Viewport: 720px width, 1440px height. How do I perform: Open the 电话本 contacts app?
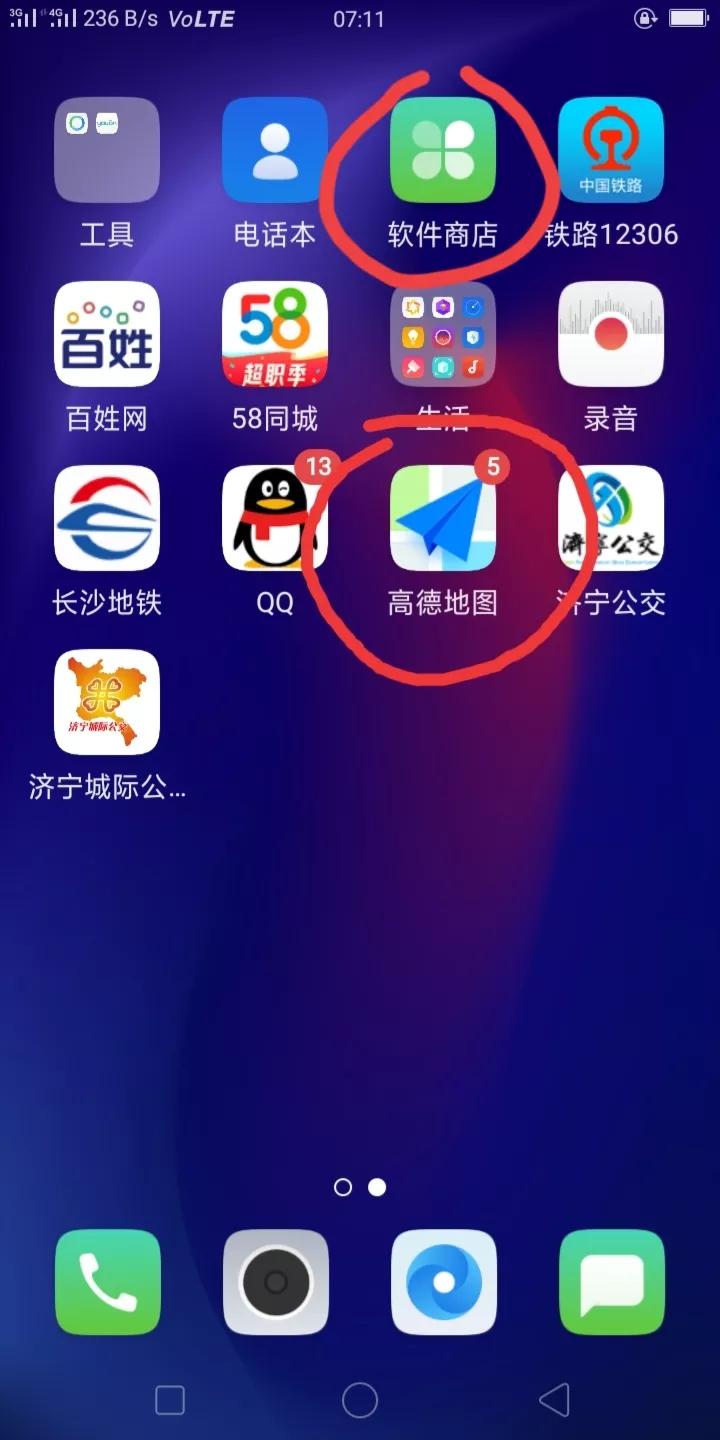point(275,150)
